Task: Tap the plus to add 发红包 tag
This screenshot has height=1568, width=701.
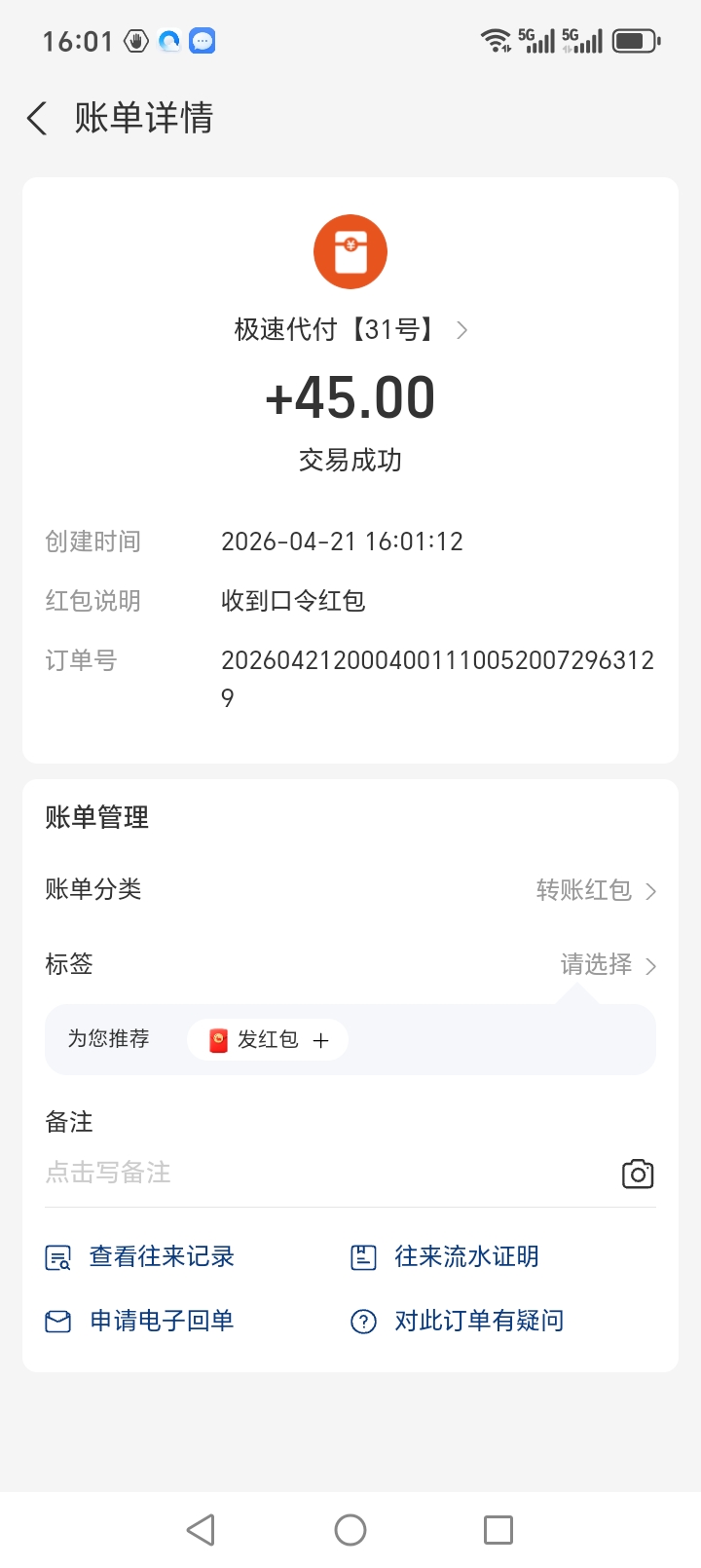Action: pos(321,1039)
